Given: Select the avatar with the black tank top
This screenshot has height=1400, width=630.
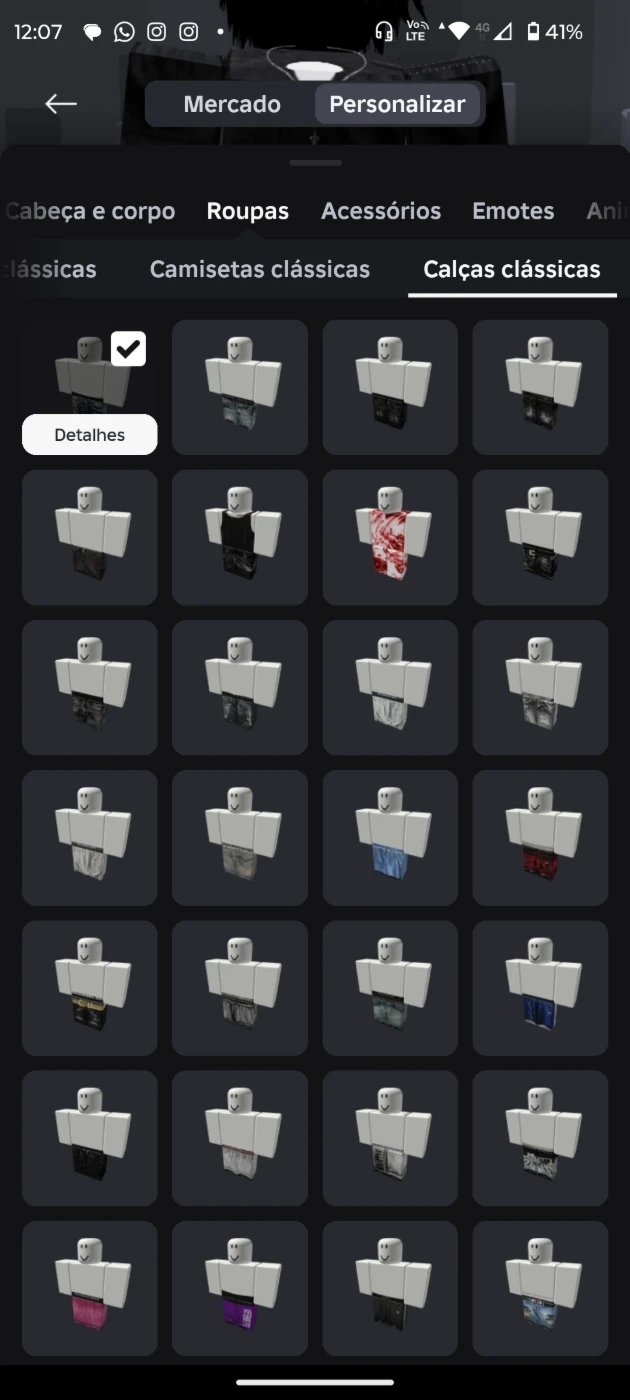Looking at the screenshot, I should (240, 538).
